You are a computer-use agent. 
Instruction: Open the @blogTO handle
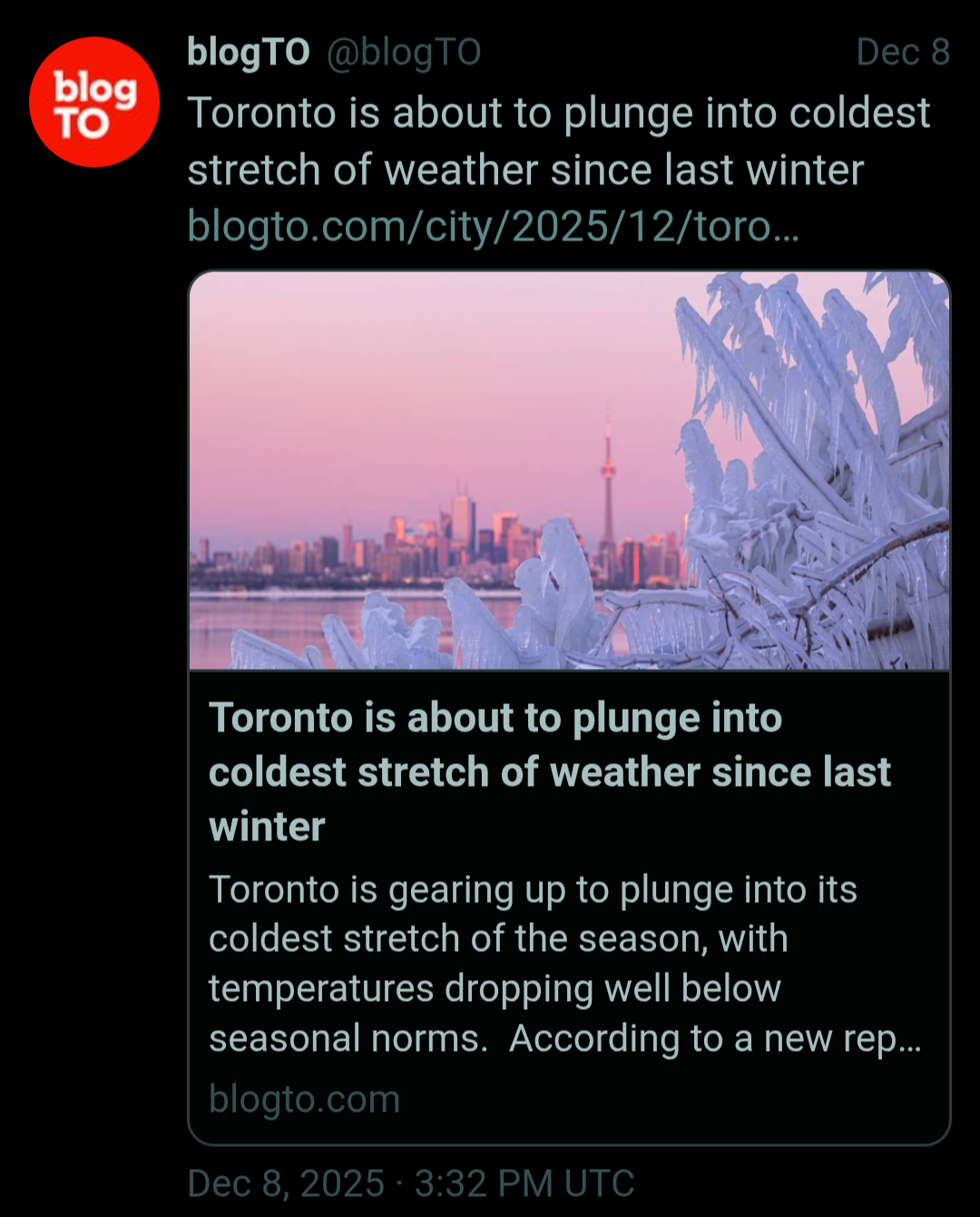pyautogui.click(x=404, y=53)
